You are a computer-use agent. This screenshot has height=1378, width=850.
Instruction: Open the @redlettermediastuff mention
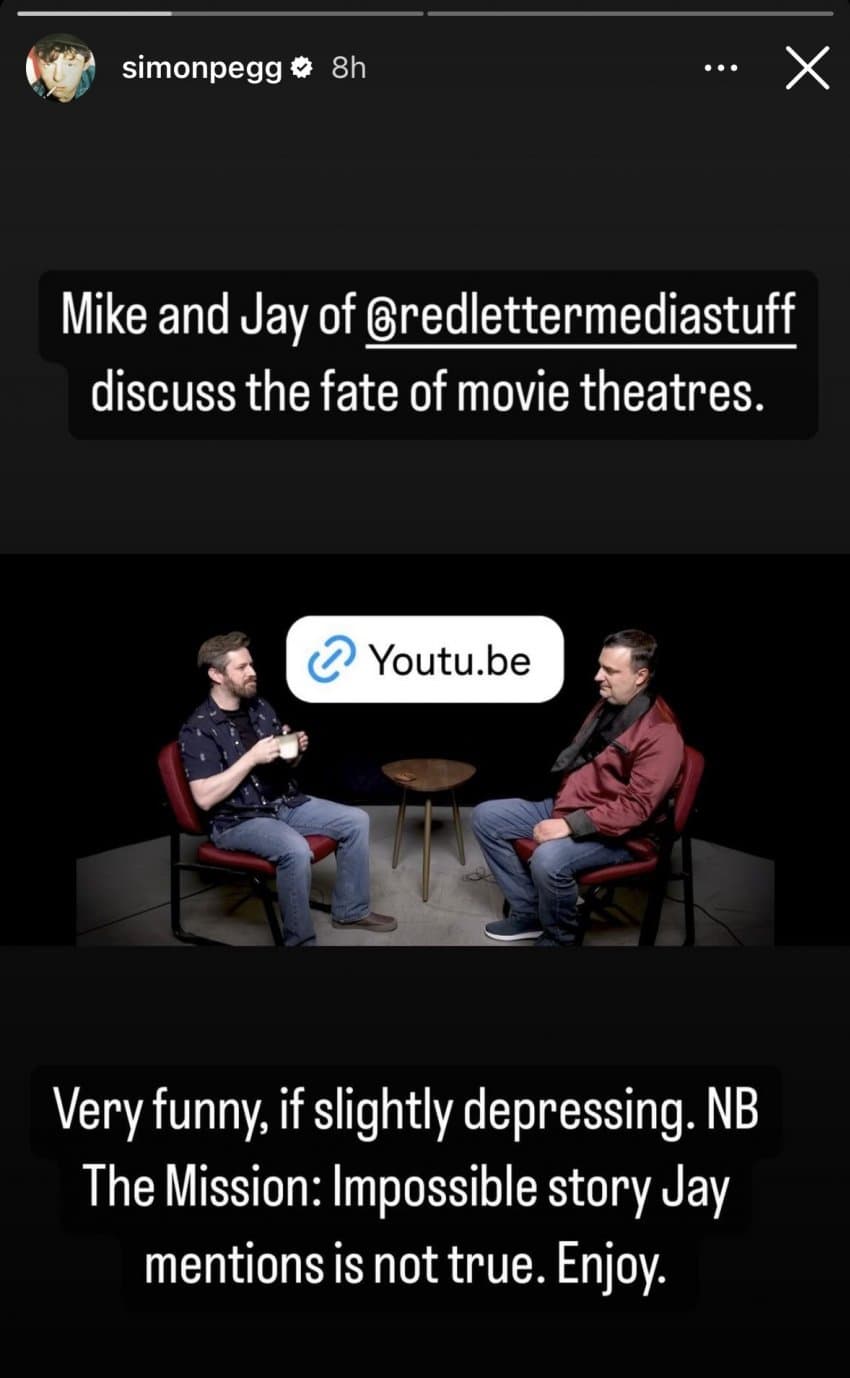click(581, 317)
